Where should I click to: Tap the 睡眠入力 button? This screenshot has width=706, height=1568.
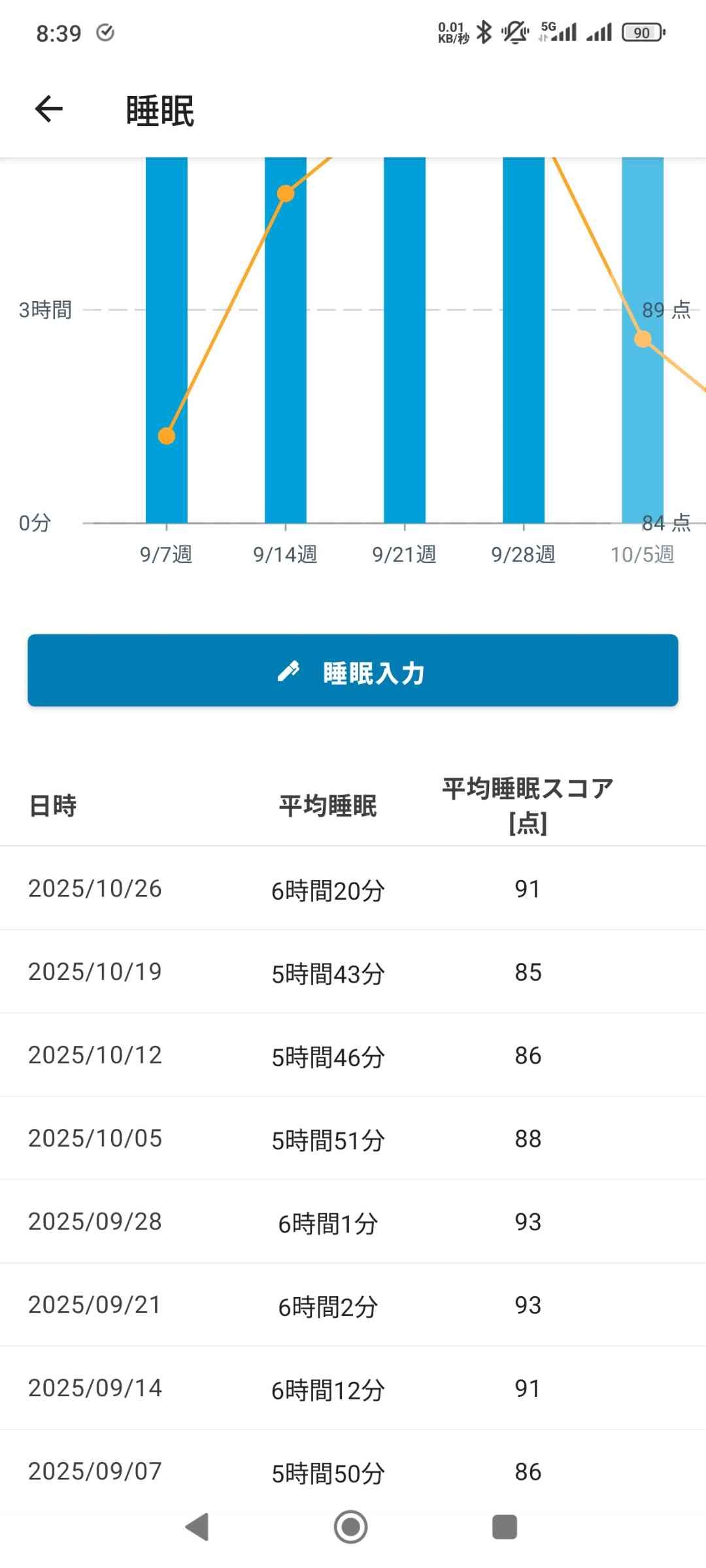pos(352,670)
